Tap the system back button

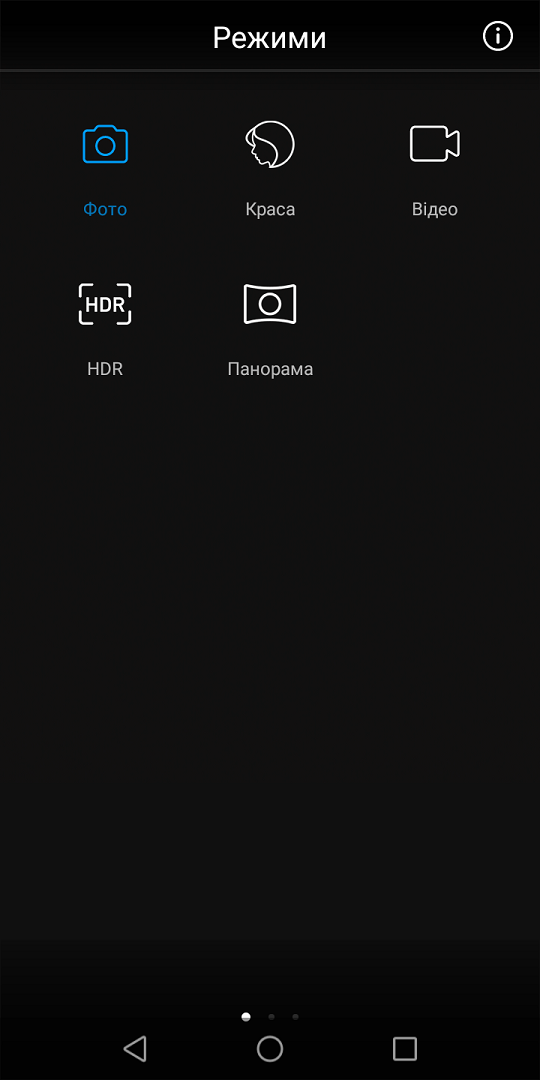pyautogui.click(x=135, y=1048)
